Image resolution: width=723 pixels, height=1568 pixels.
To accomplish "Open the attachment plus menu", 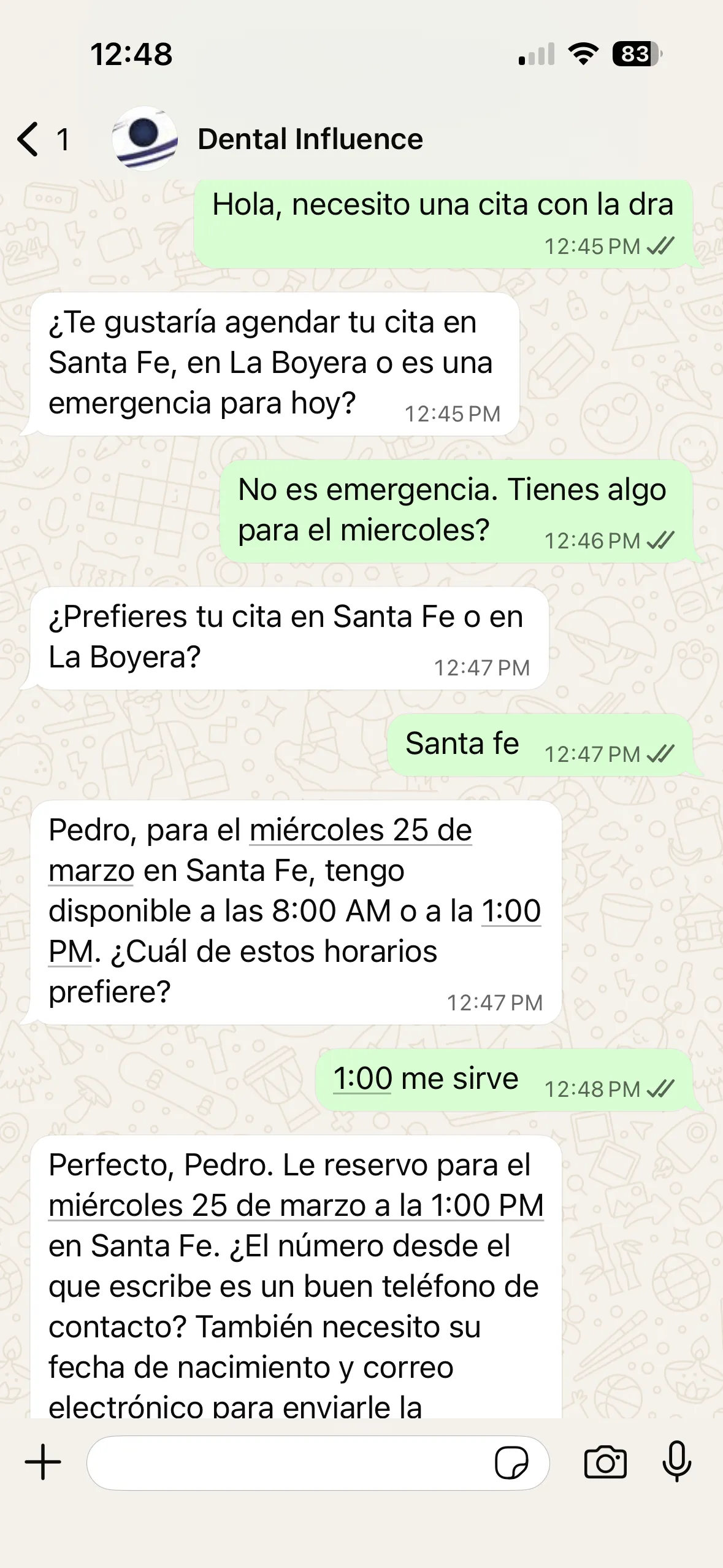I will point(43,1462).
